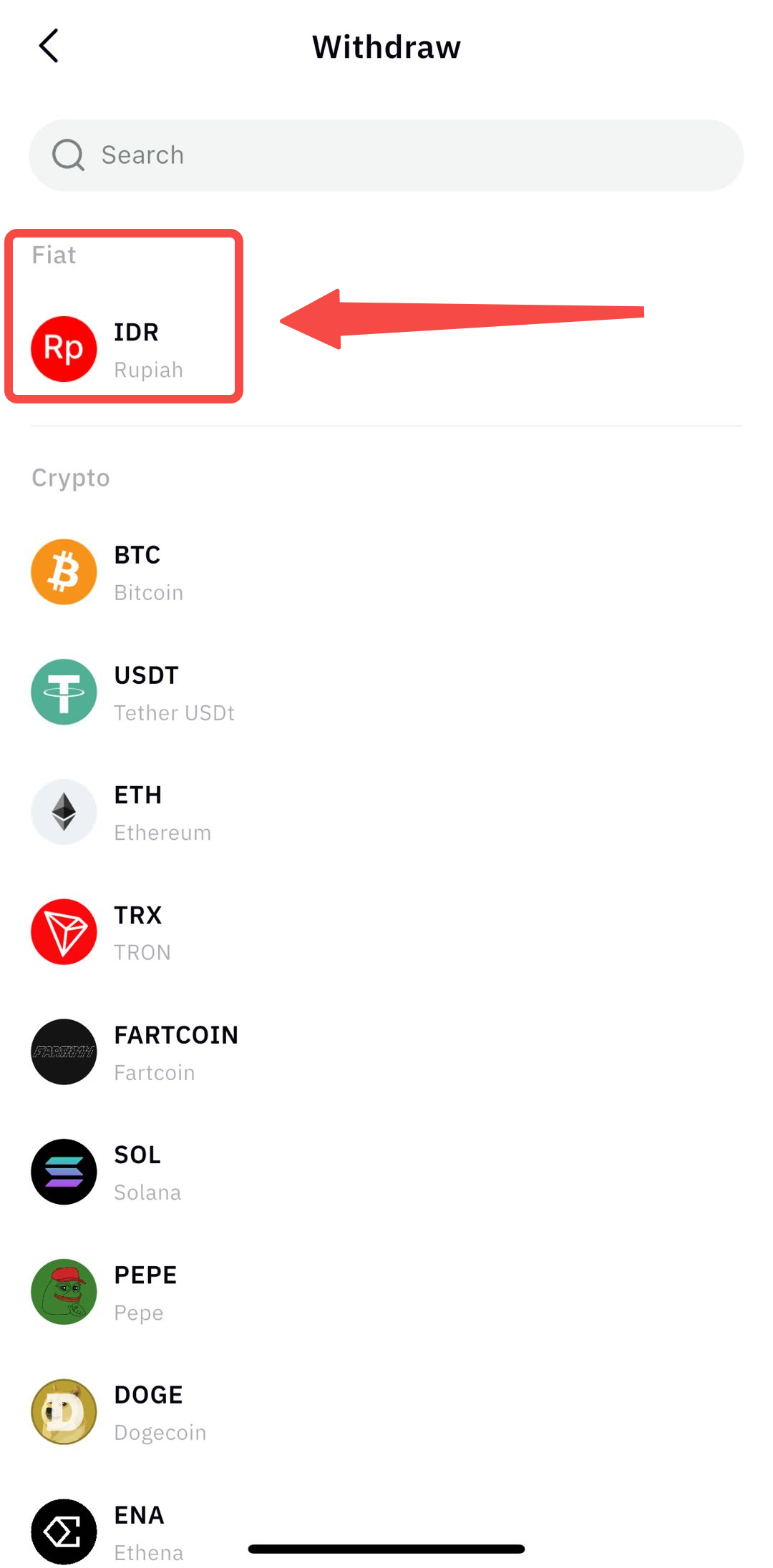Select the ENA Ethena icon
773x1568 pixels.
click(64, 1531)
